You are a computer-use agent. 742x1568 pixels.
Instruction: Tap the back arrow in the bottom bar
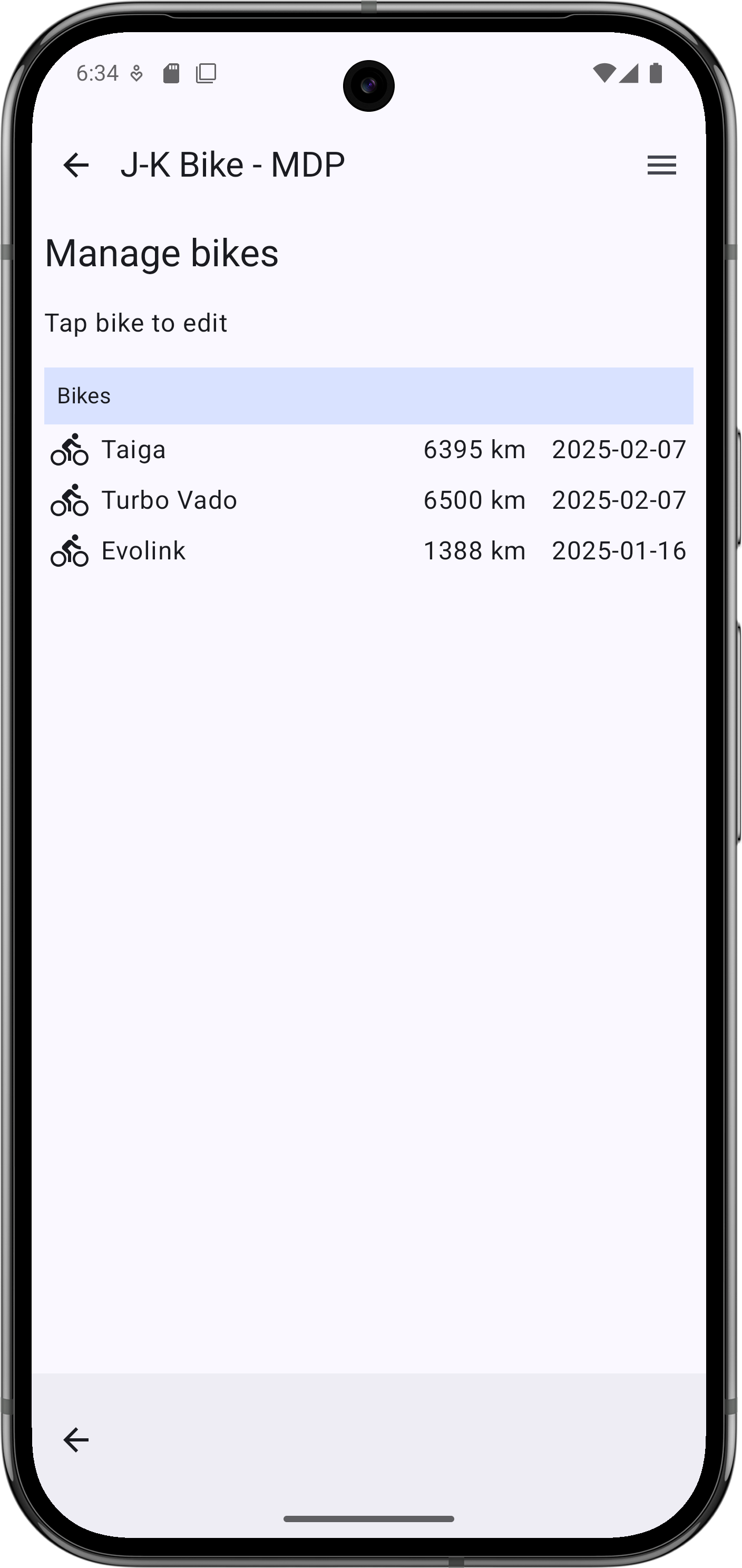pos(76,1440)
